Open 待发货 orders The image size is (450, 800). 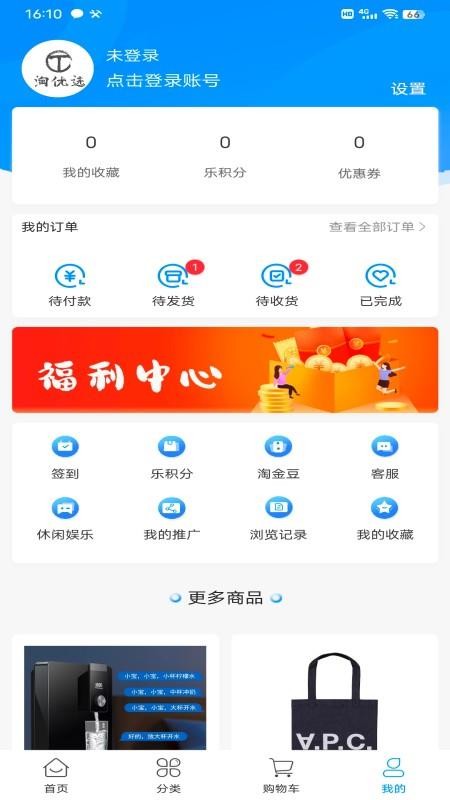(173, 286)
